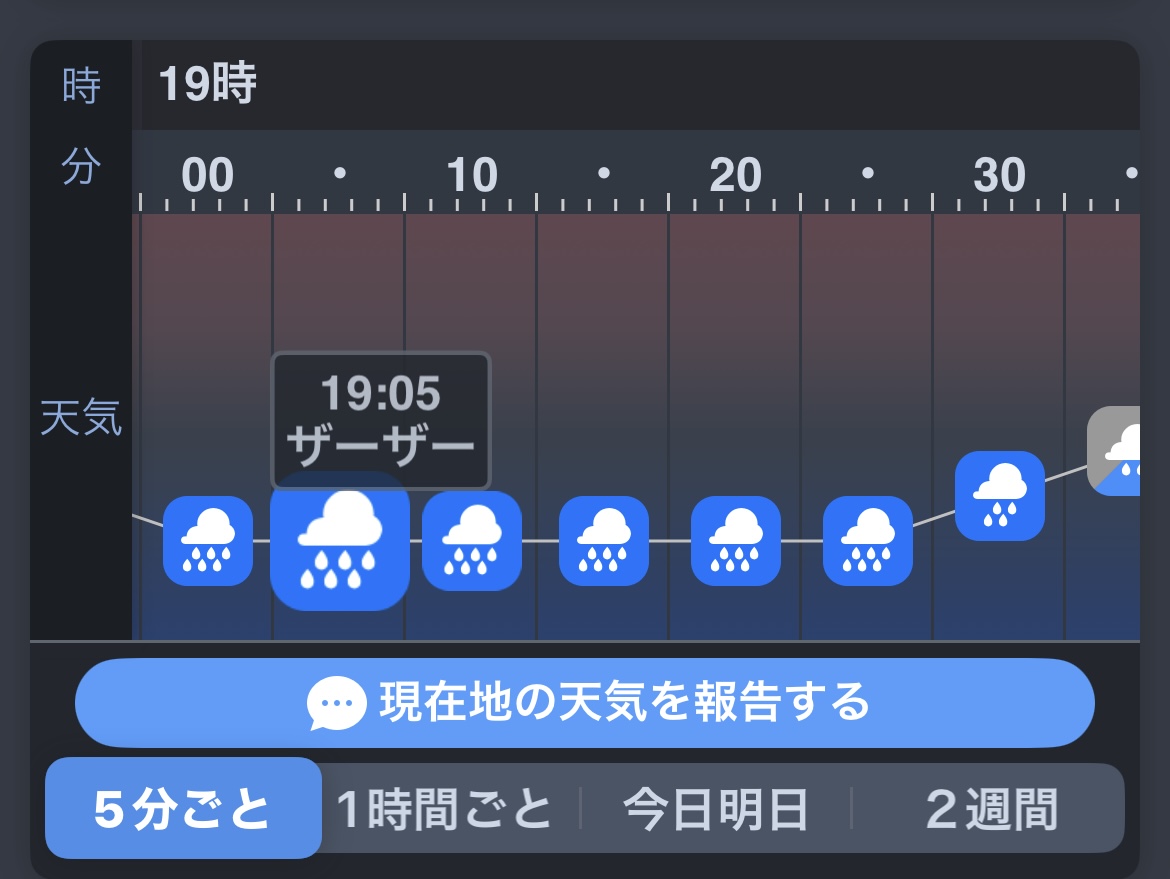
Task: Select the 19:10 rain icon
Action: (472, 541)
